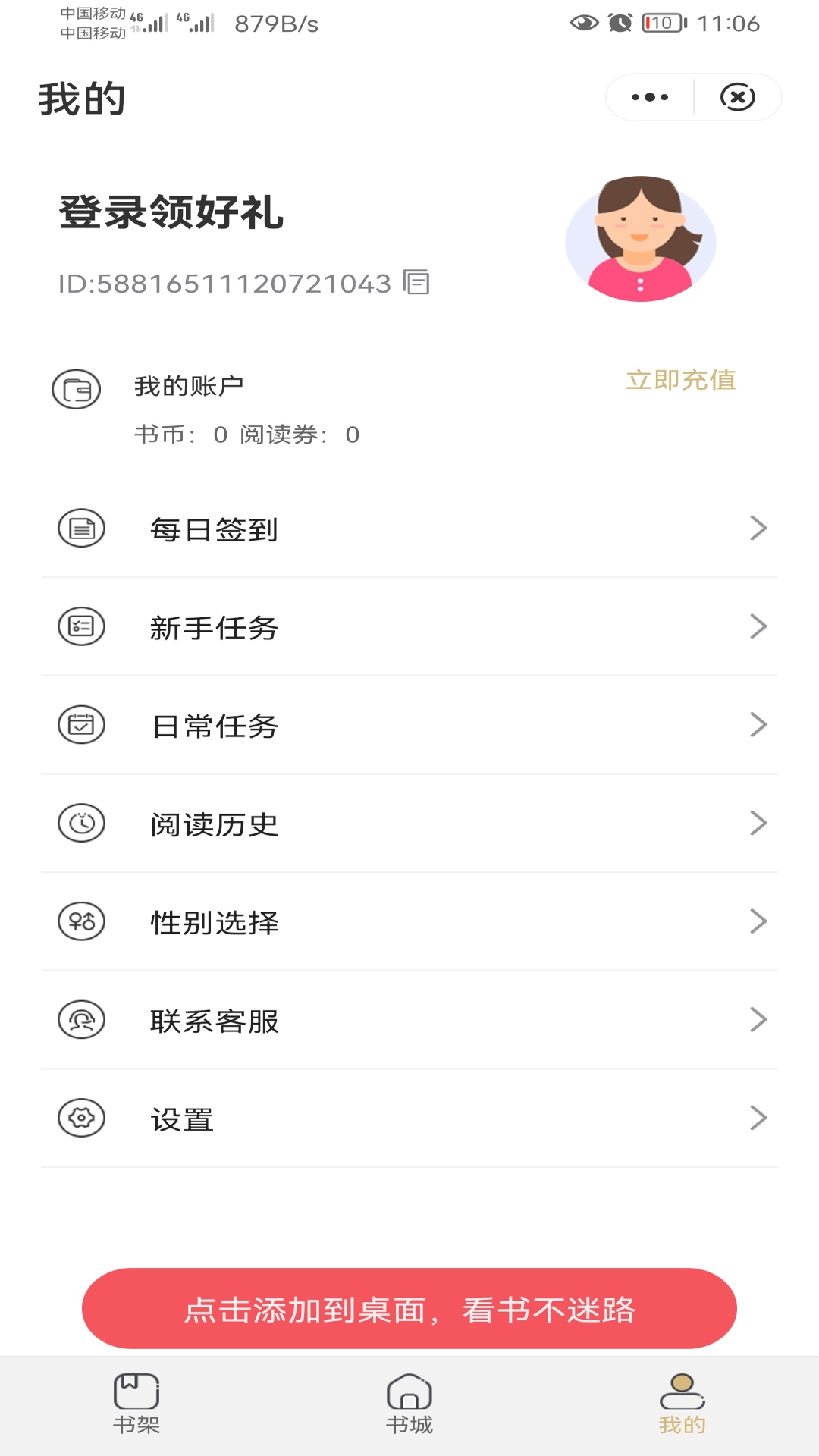
Task: Select the 性别选择 gender icon
Action: coord(82,923)
